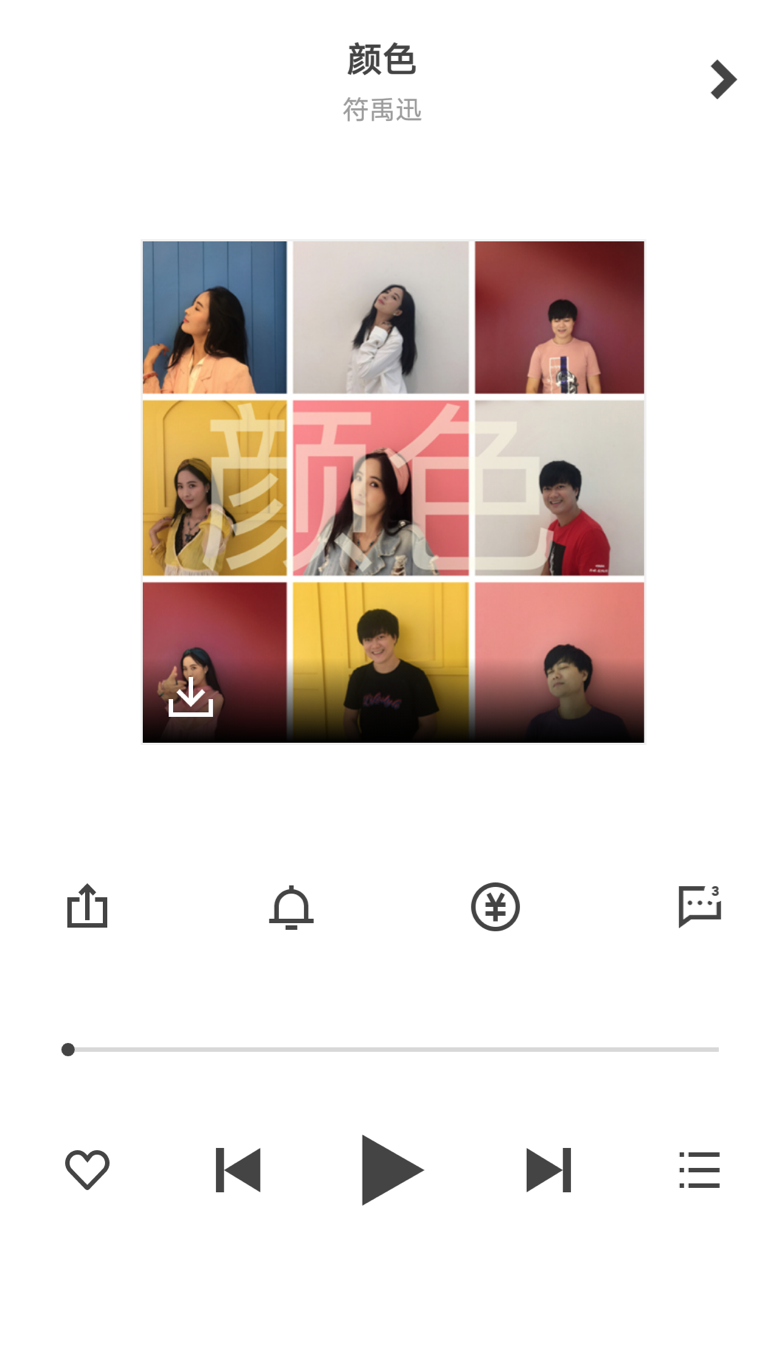The image size is (784, 1352).
Task: Tap the playback progress bar
Action: point(392,1049)
